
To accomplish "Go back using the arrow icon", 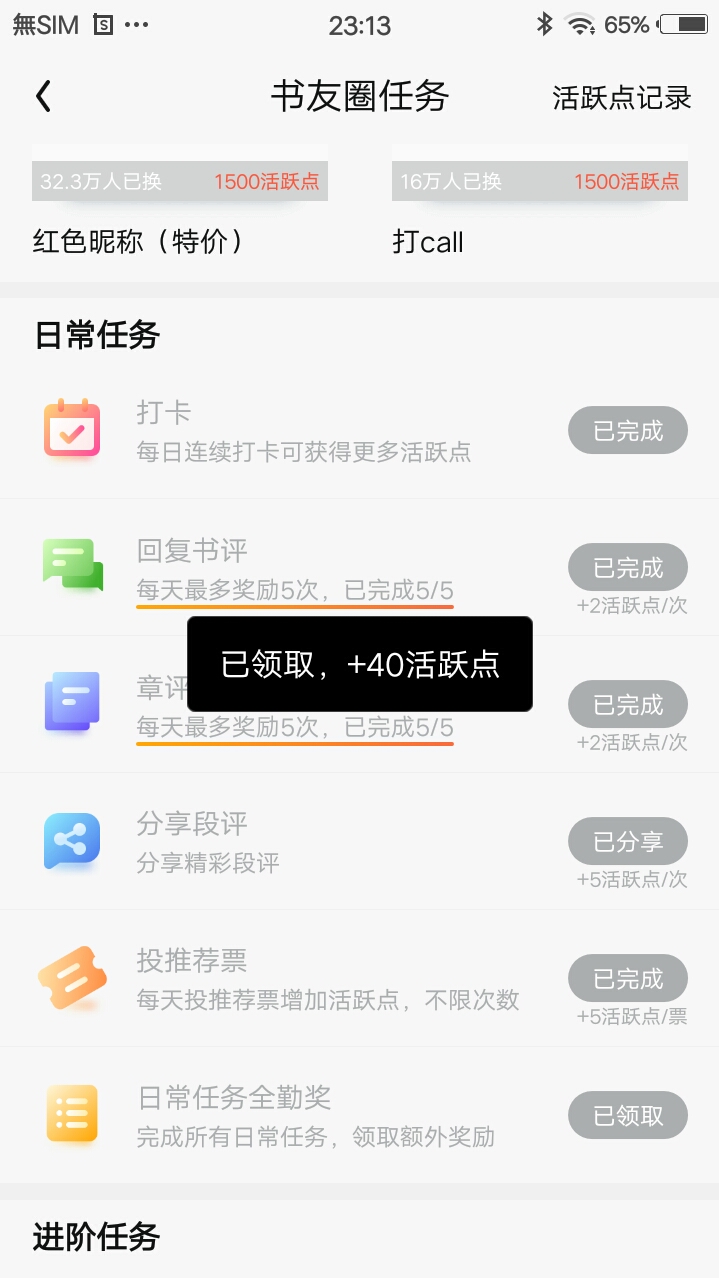I will pos(42,96).
